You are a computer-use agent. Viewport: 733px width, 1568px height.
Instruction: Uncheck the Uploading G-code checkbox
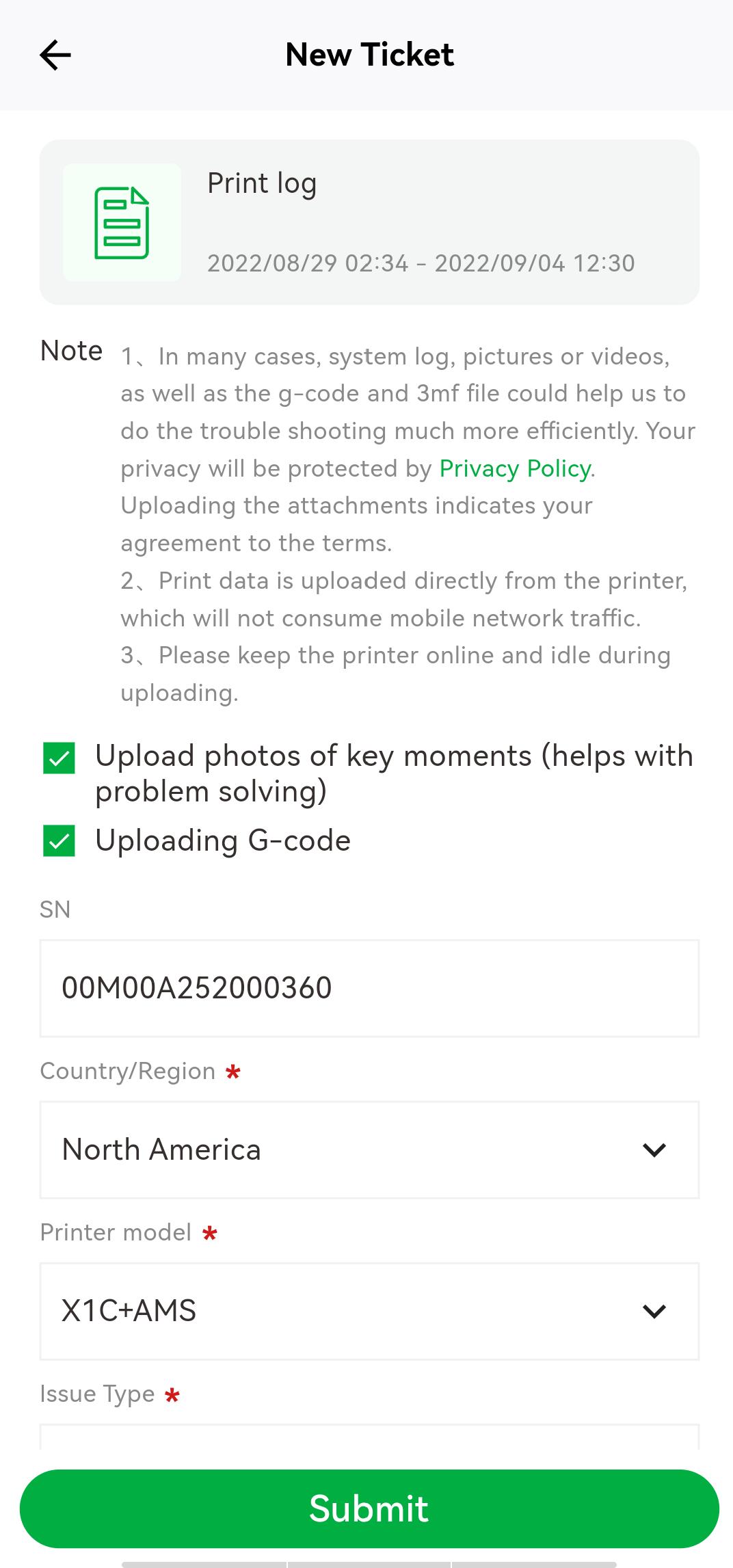coord(59,840)
